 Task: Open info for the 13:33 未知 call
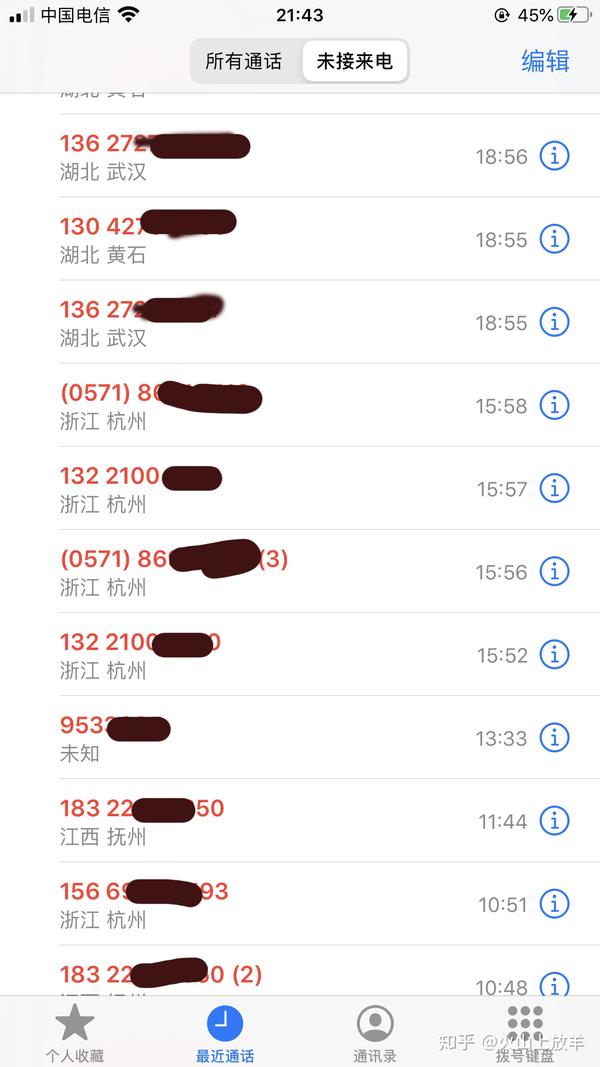pos(554,737)
